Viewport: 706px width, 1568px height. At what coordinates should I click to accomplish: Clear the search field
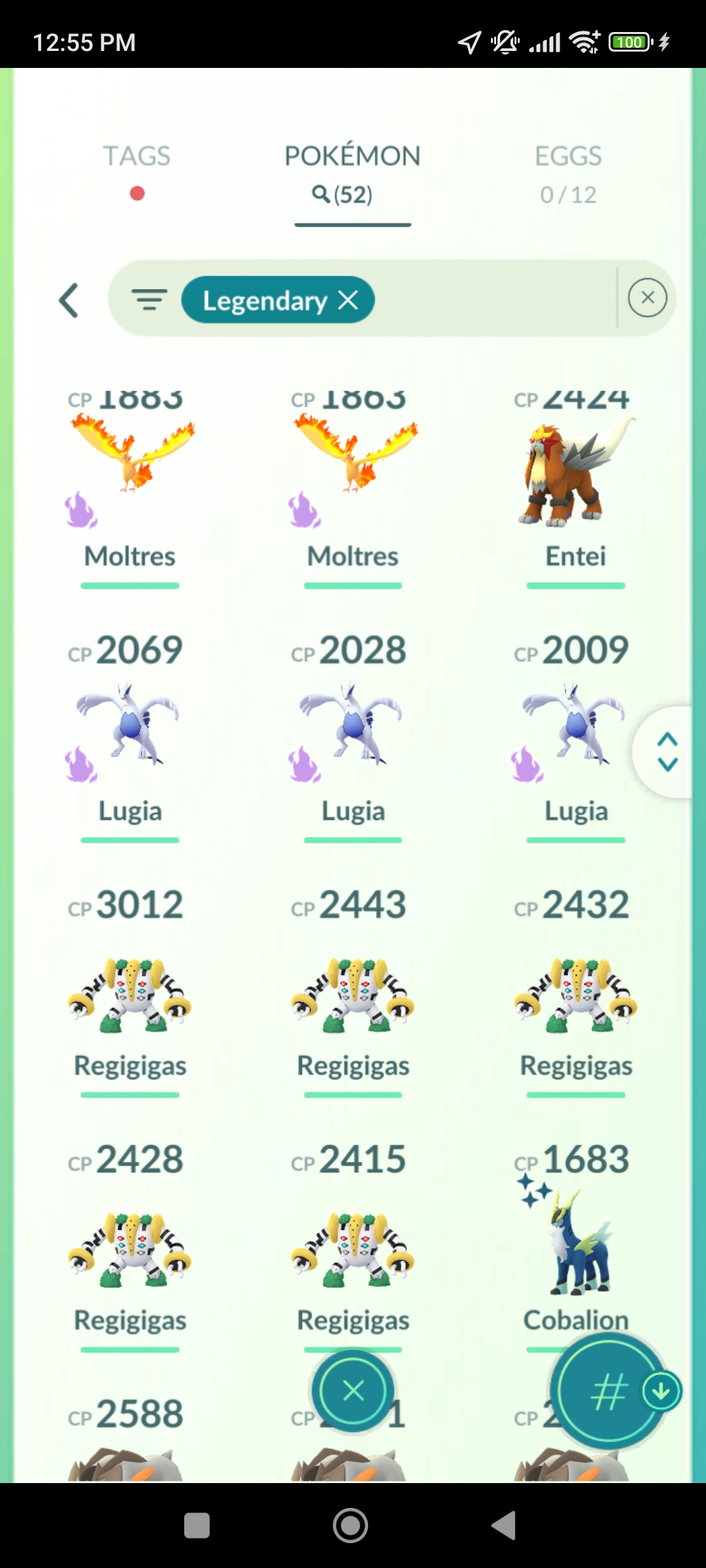647,298
